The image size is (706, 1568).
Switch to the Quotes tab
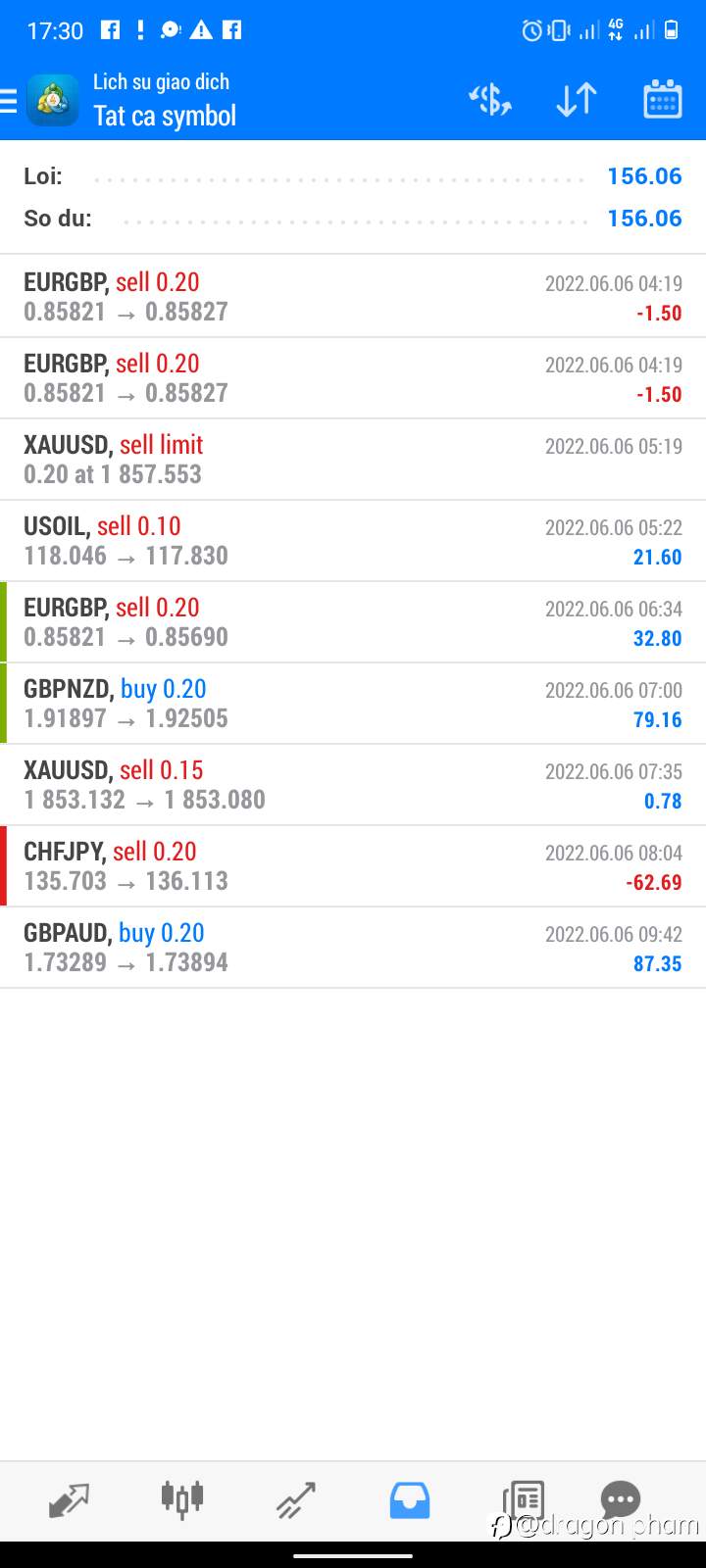point(69,1500)
